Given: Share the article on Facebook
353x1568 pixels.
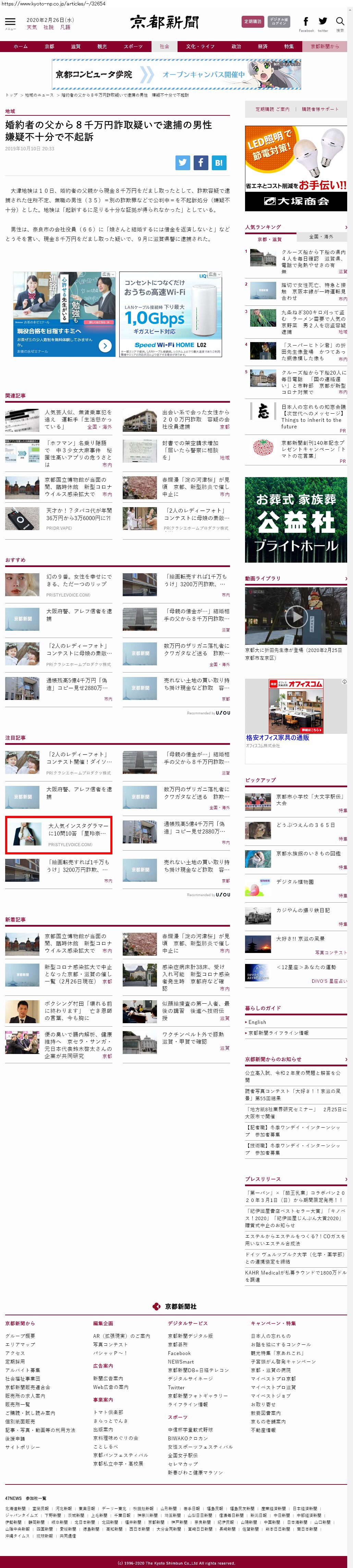Looking at the screenshot, I should click(x=200, y=163).
